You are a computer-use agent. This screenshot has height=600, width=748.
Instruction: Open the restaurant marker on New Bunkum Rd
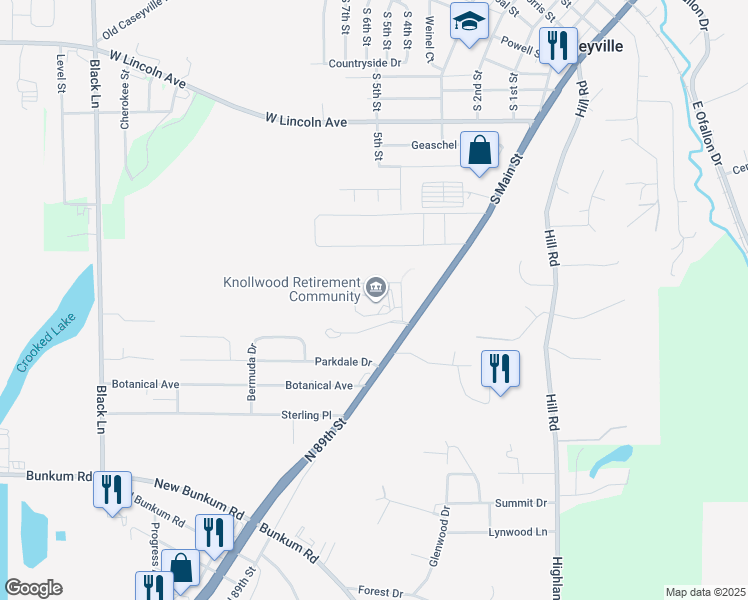[213, 532]
